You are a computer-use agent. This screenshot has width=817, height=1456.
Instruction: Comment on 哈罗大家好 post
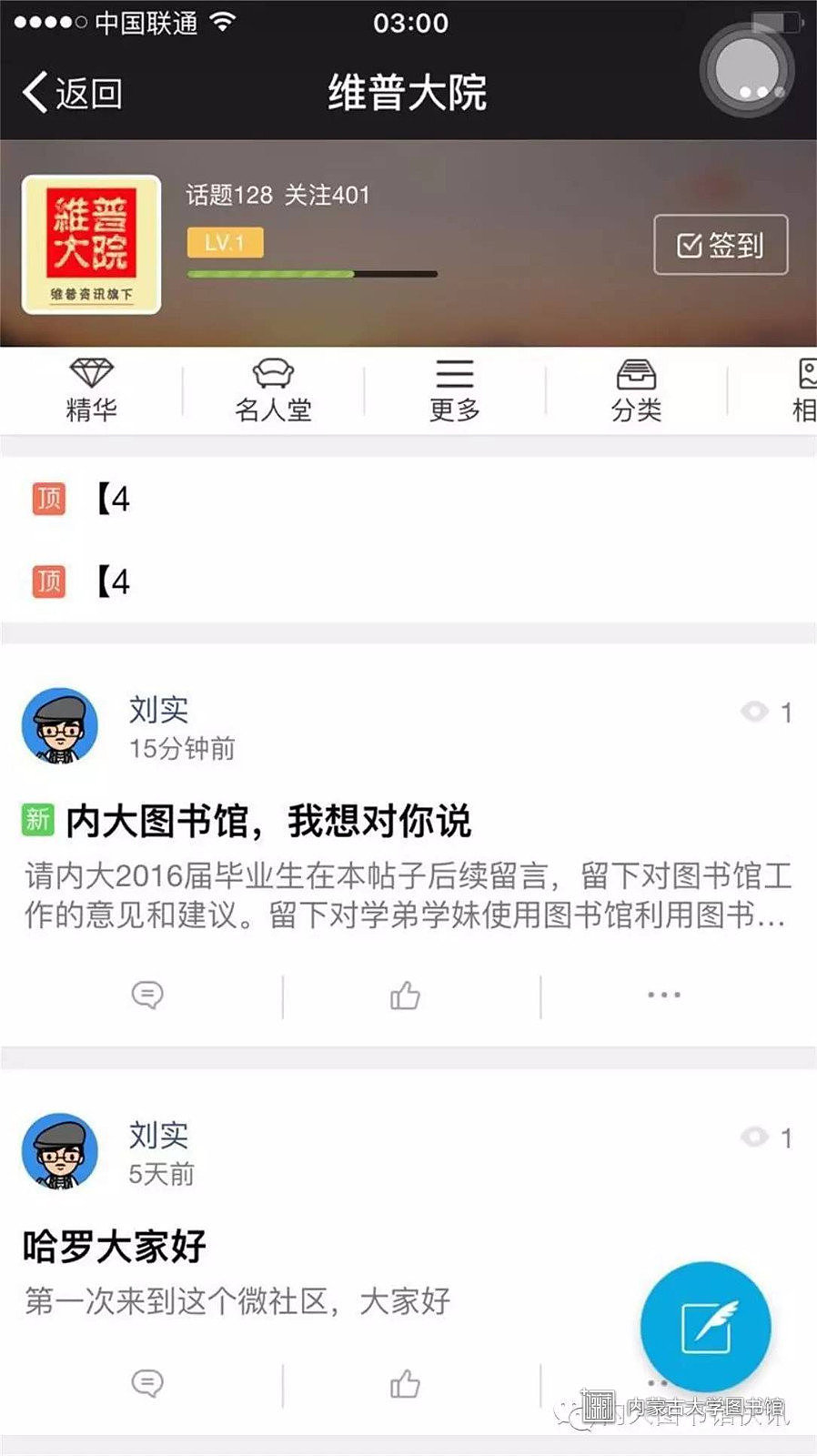click(147, 1384)
